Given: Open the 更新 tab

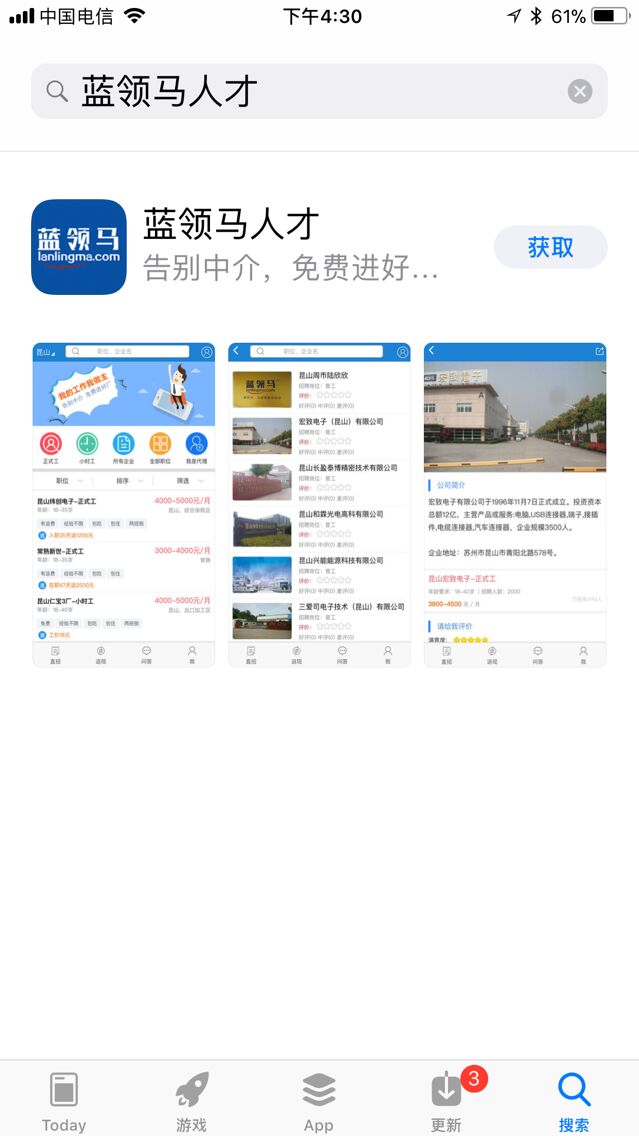Looking at the screenshot, I should pos(446,1100).
